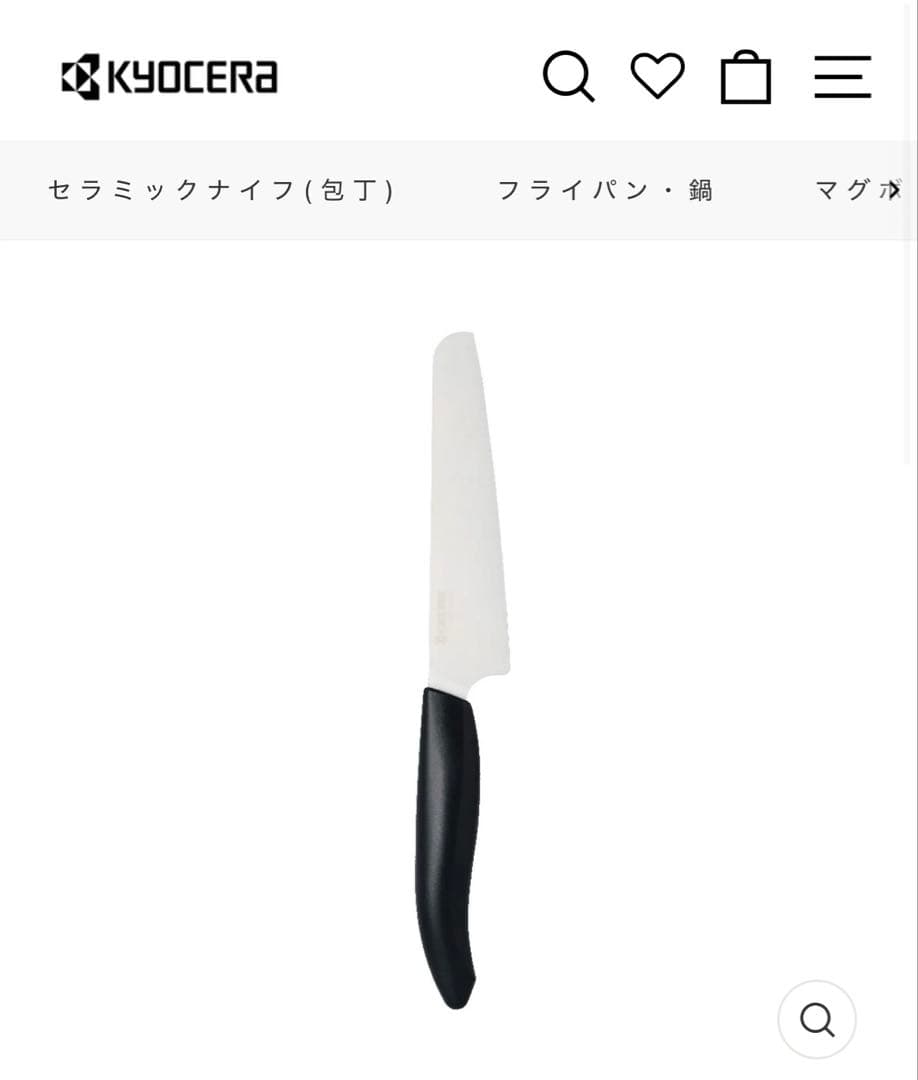Select the セラミックナイフ(包丁) category

[222, 190]
